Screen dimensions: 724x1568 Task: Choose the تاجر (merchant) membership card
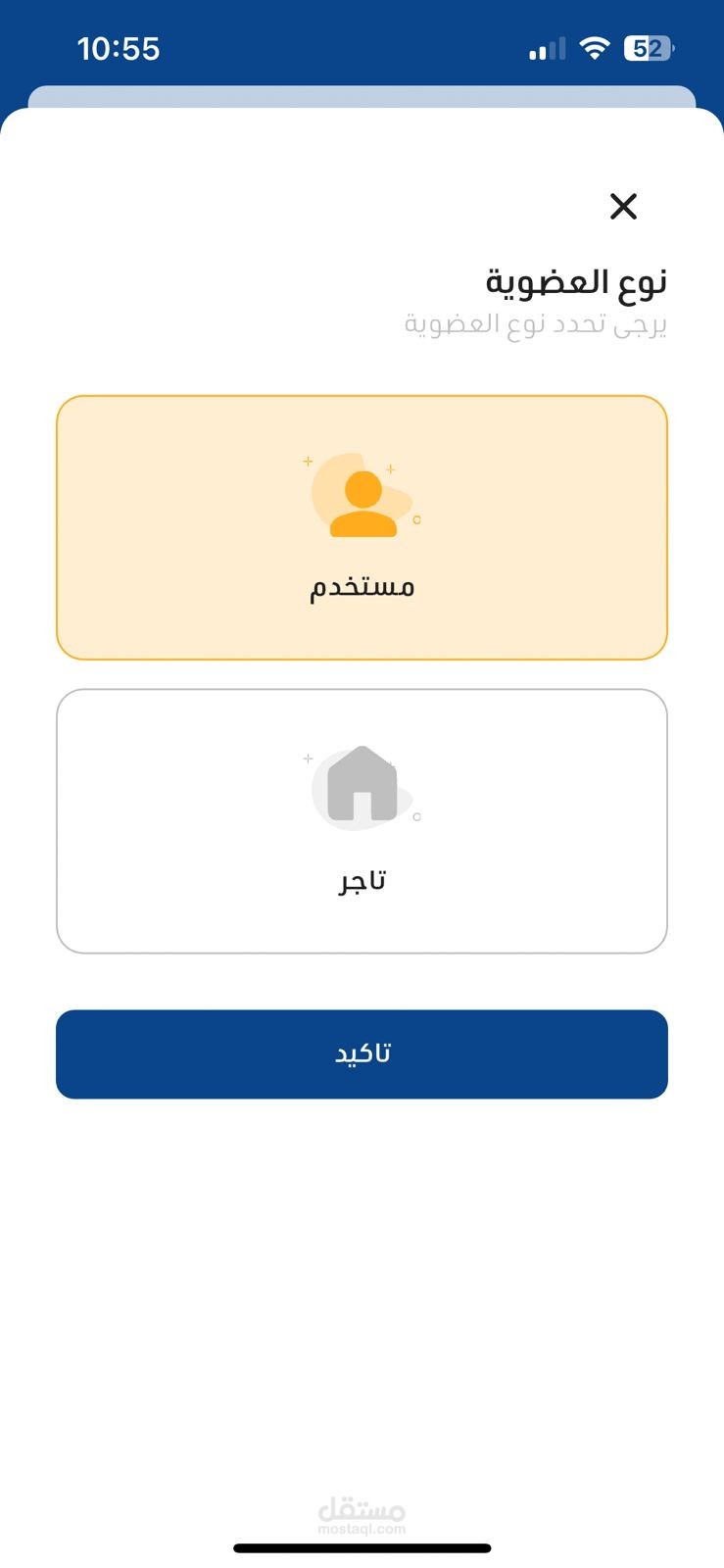tap(362, 820)
